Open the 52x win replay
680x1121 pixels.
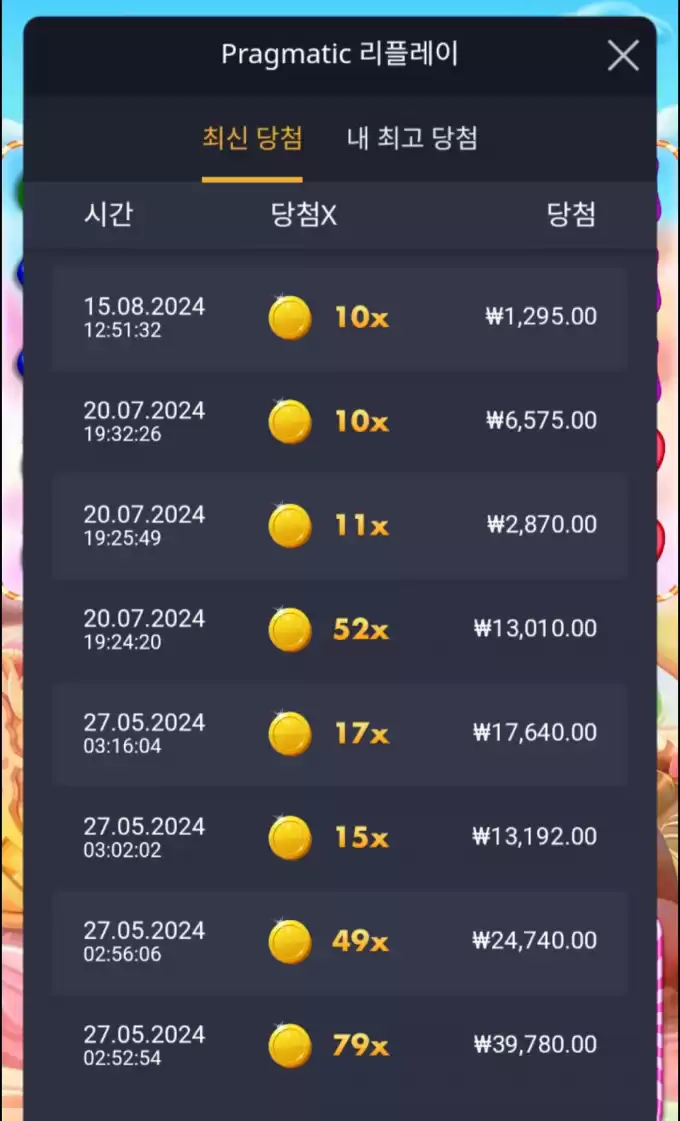coord(340,630)
